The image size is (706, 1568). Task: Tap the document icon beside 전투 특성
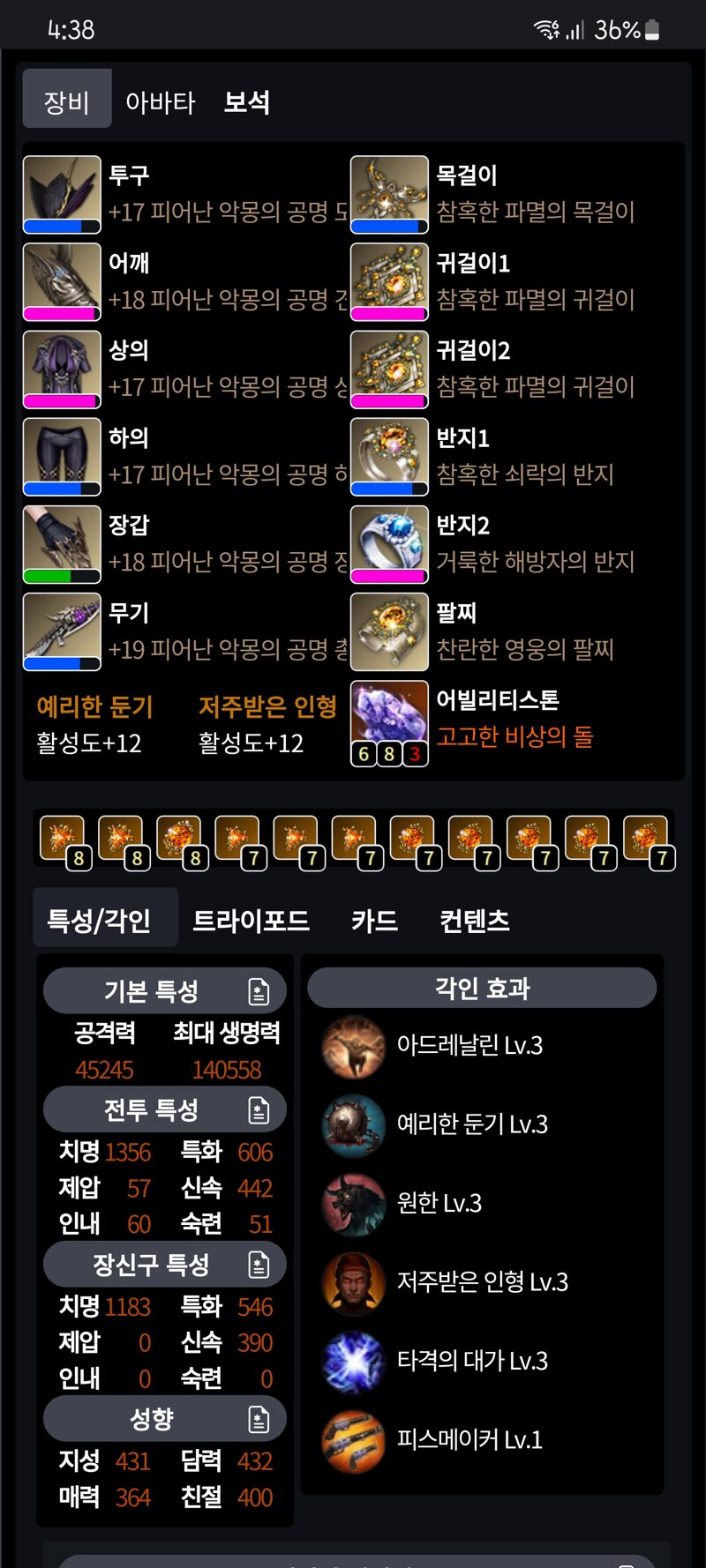(x=259, y=1110)
